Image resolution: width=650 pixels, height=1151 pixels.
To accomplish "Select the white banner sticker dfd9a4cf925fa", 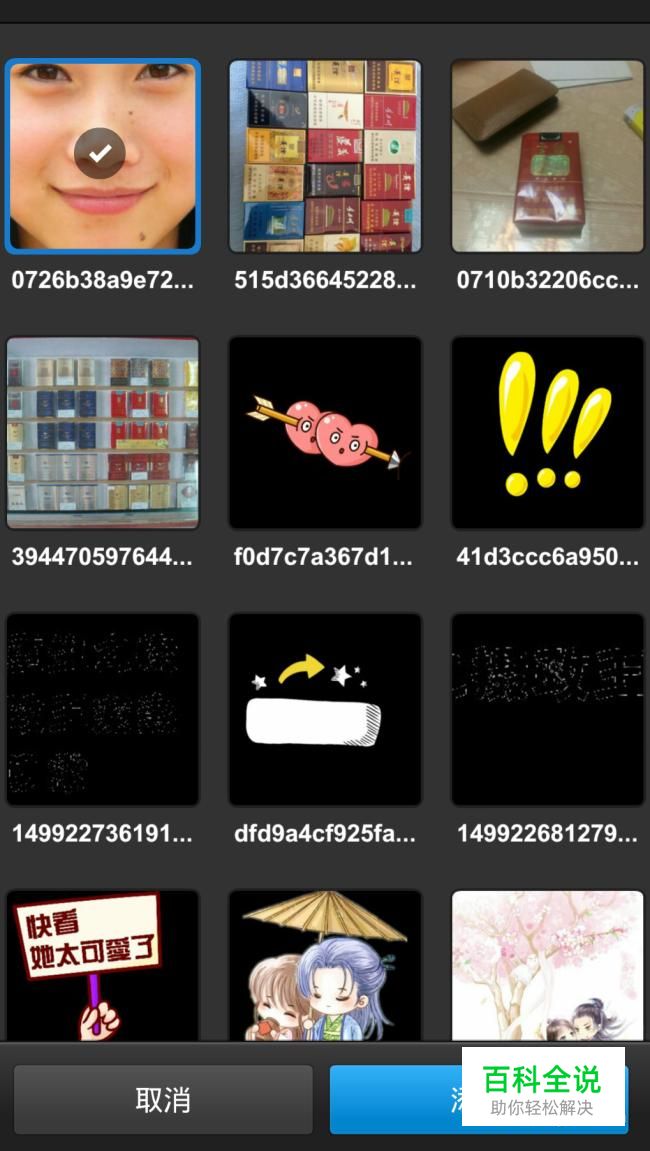I will tap(325, 709).
